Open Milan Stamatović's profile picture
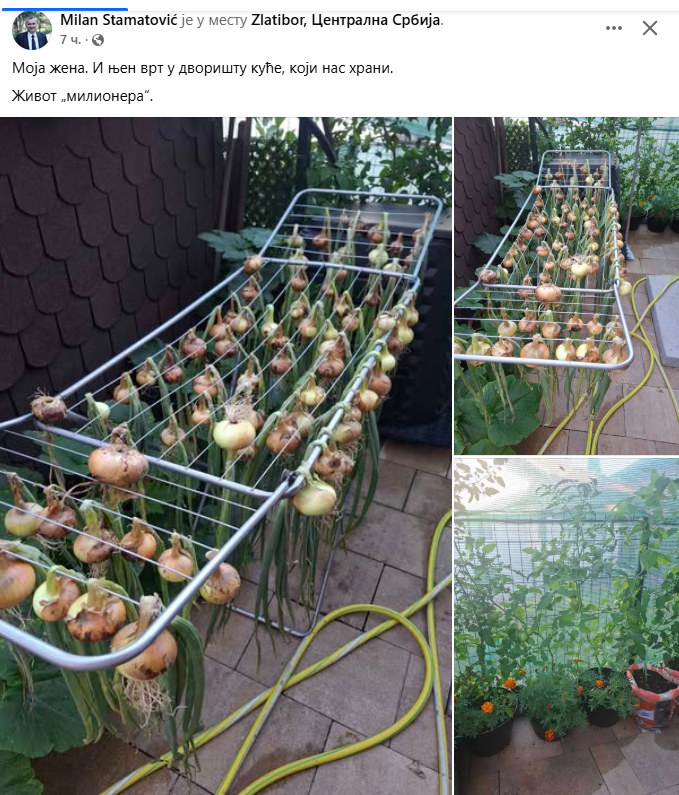679x795 pixels. 31,30
